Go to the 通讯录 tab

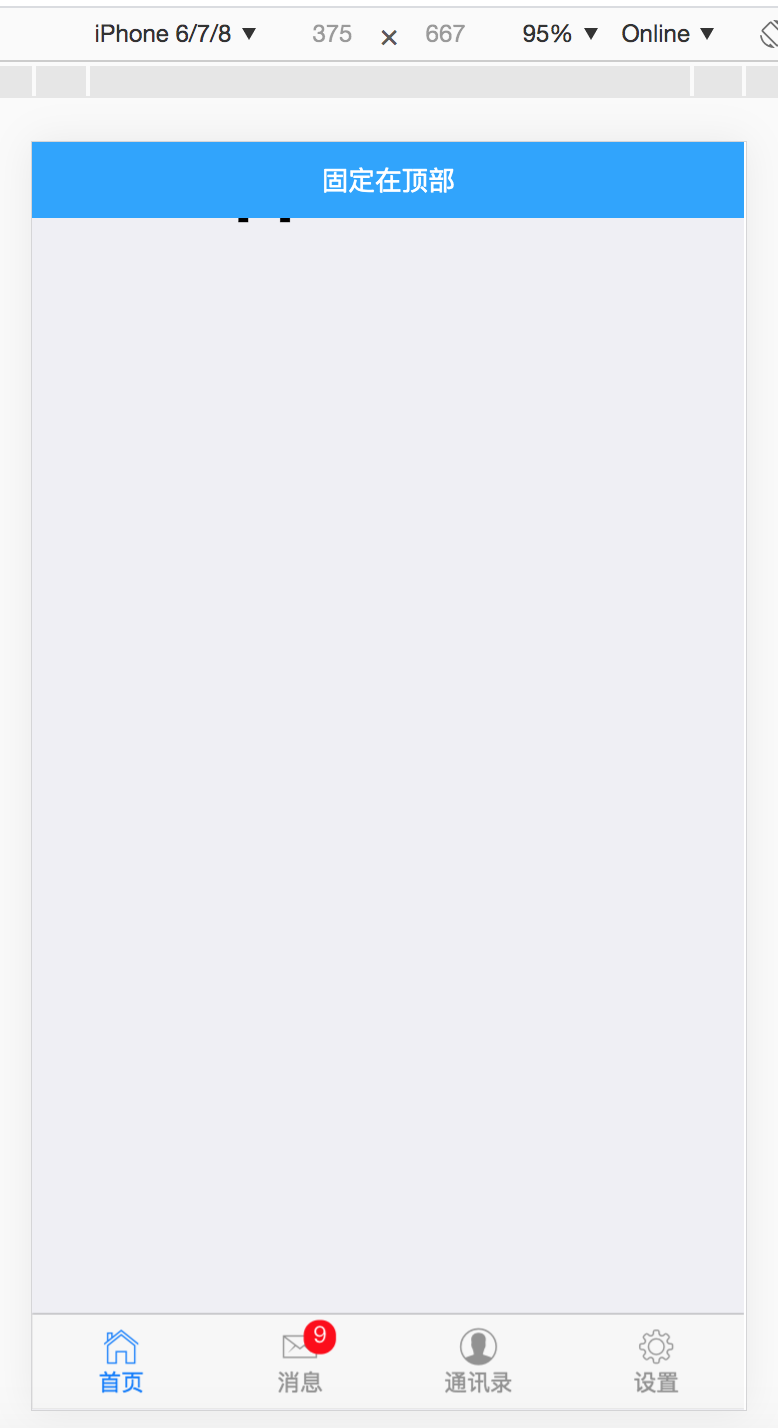pos(478,1362)
